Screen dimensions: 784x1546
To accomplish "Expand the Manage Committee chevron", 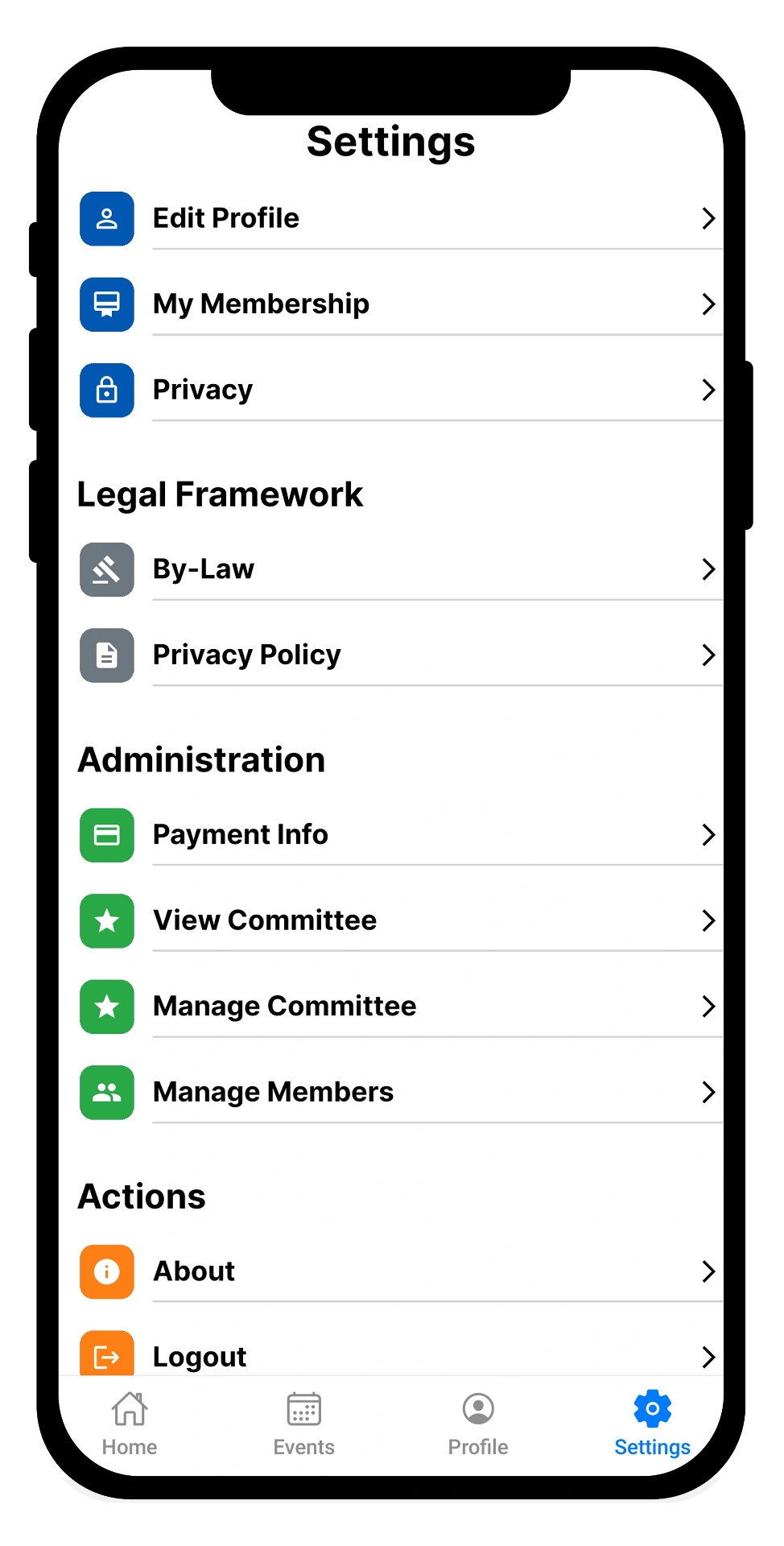I will pyautogui.click(x=708, y=1007).
